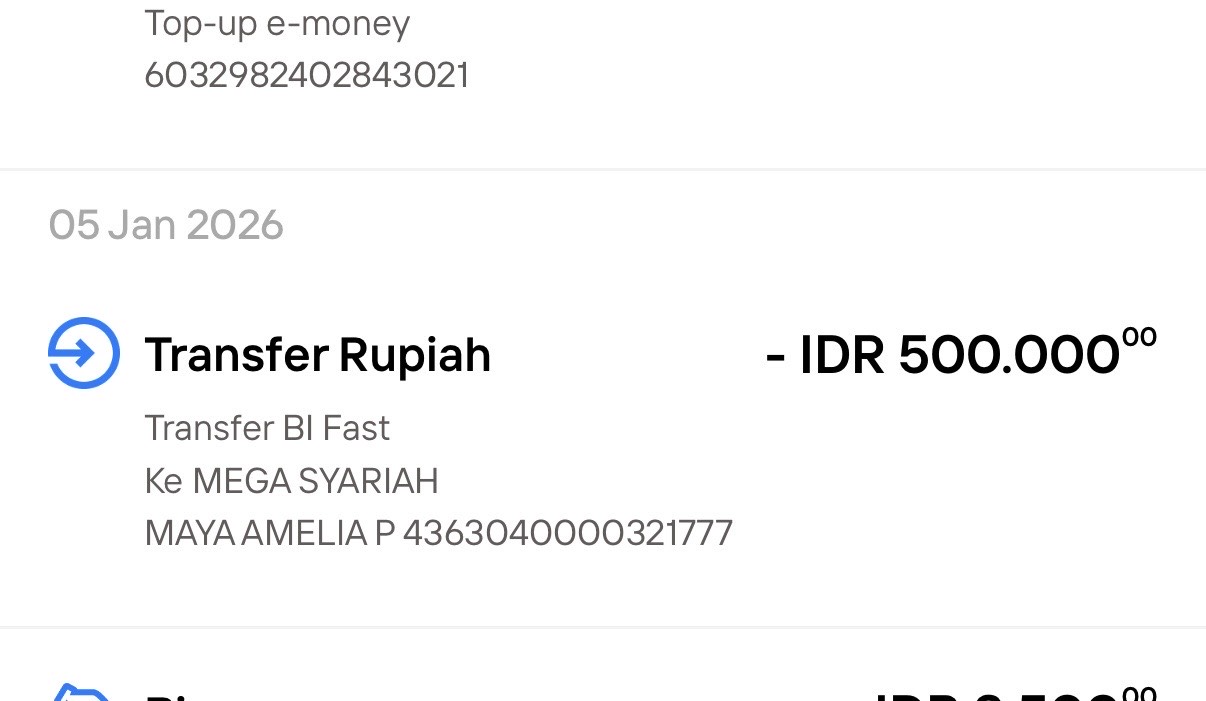The image size is (1206, 701).
Task: Open the Top-up e-money transaction details
Action: pos(278,25)
